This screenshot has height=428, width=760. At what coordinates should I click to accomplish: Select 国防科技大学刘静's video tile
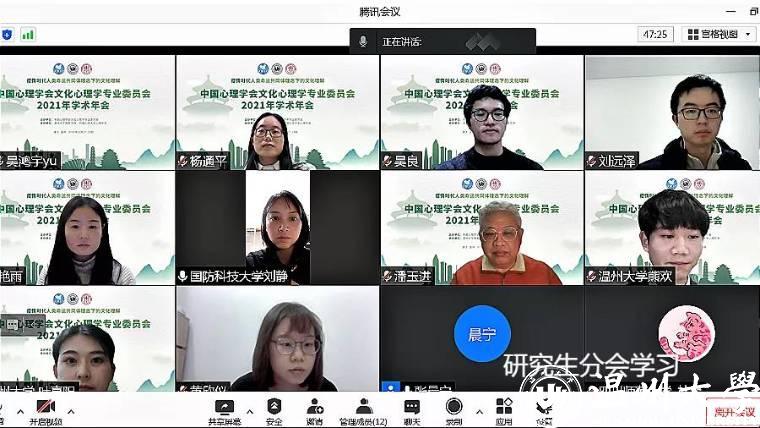(277, 228)
